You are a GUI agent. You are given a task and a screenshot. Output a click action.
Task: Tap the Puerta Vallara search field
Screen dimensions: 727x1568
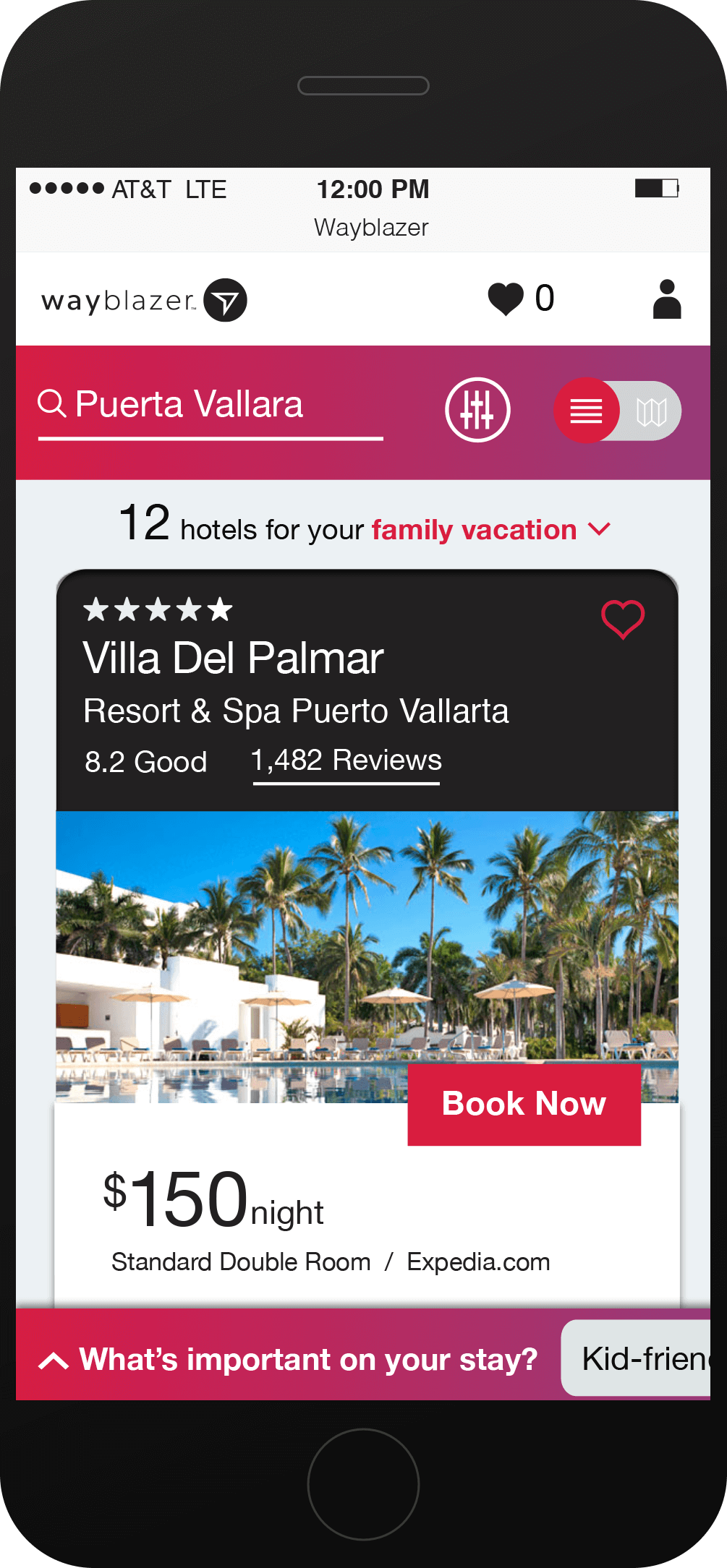[209, 405]
